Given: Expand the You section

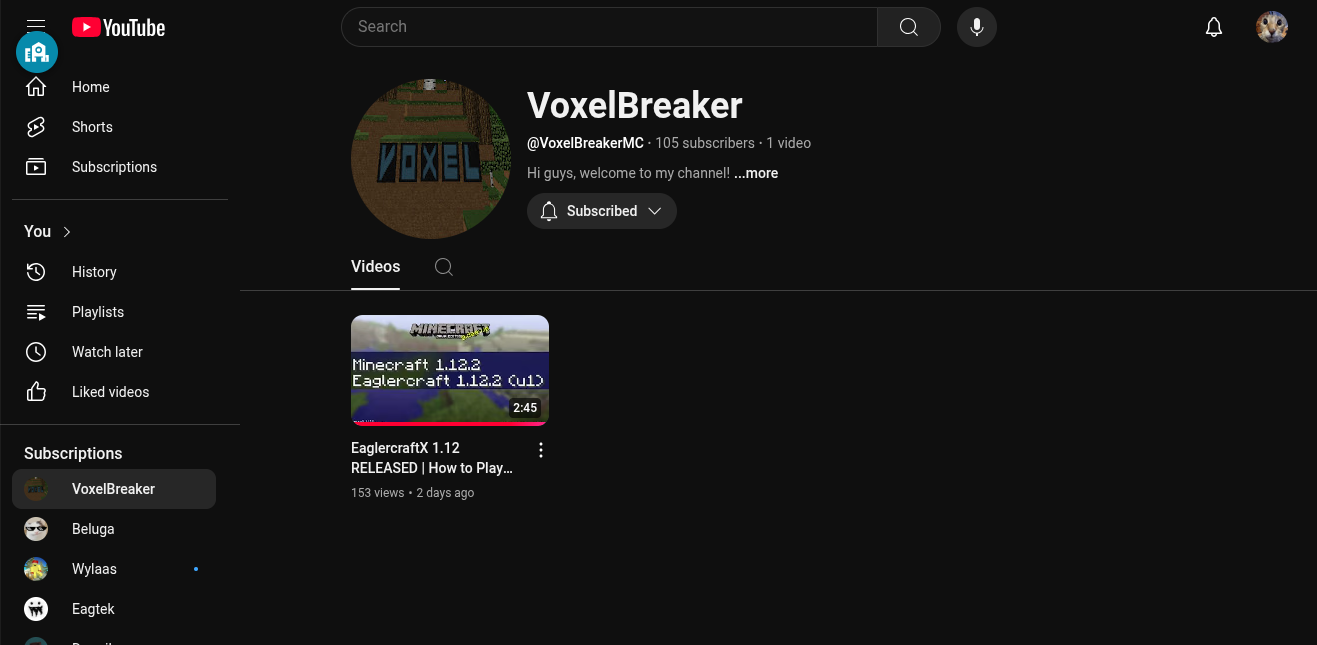Looking at the screenshot, I should (x=47, y=231).
